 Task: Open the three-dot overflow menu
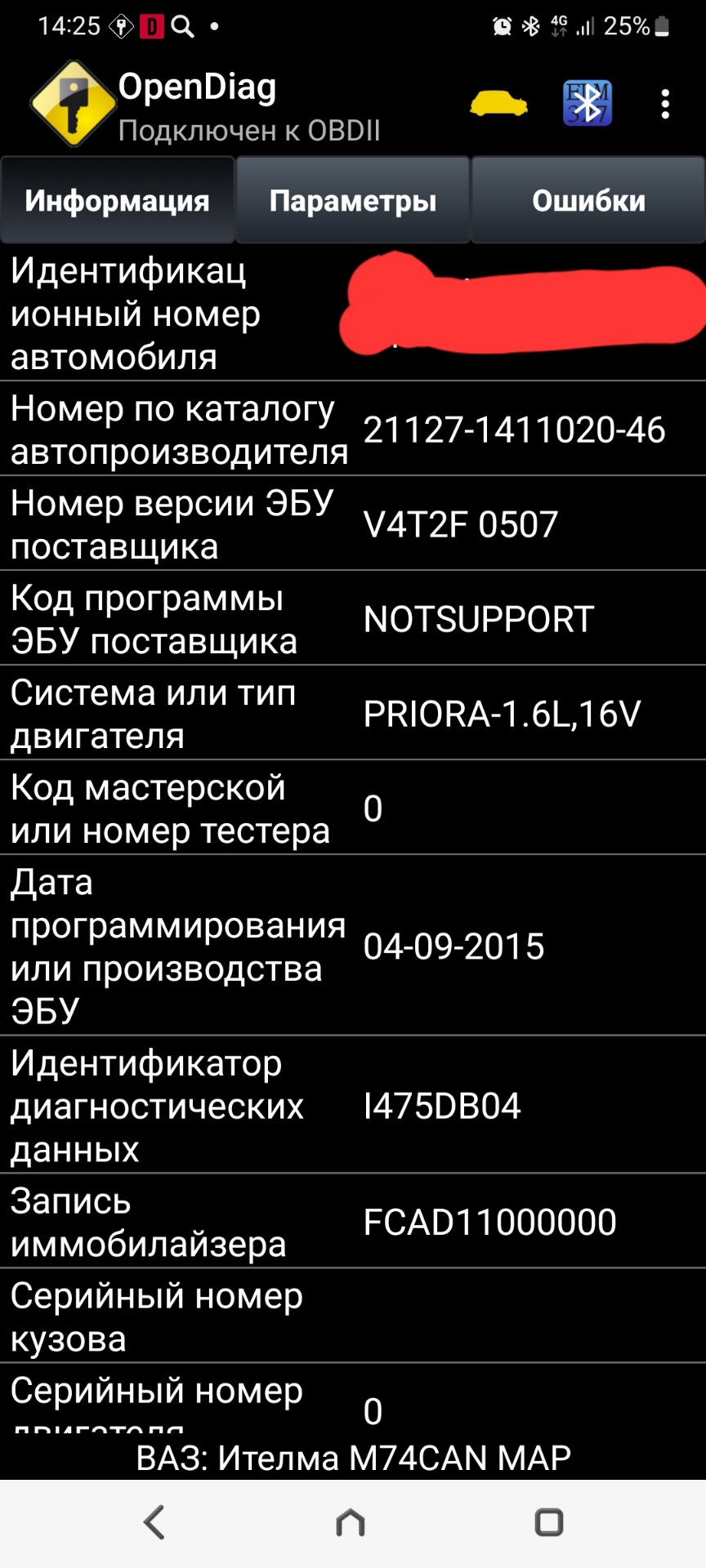pyautogui.click(x=665, y=104)
